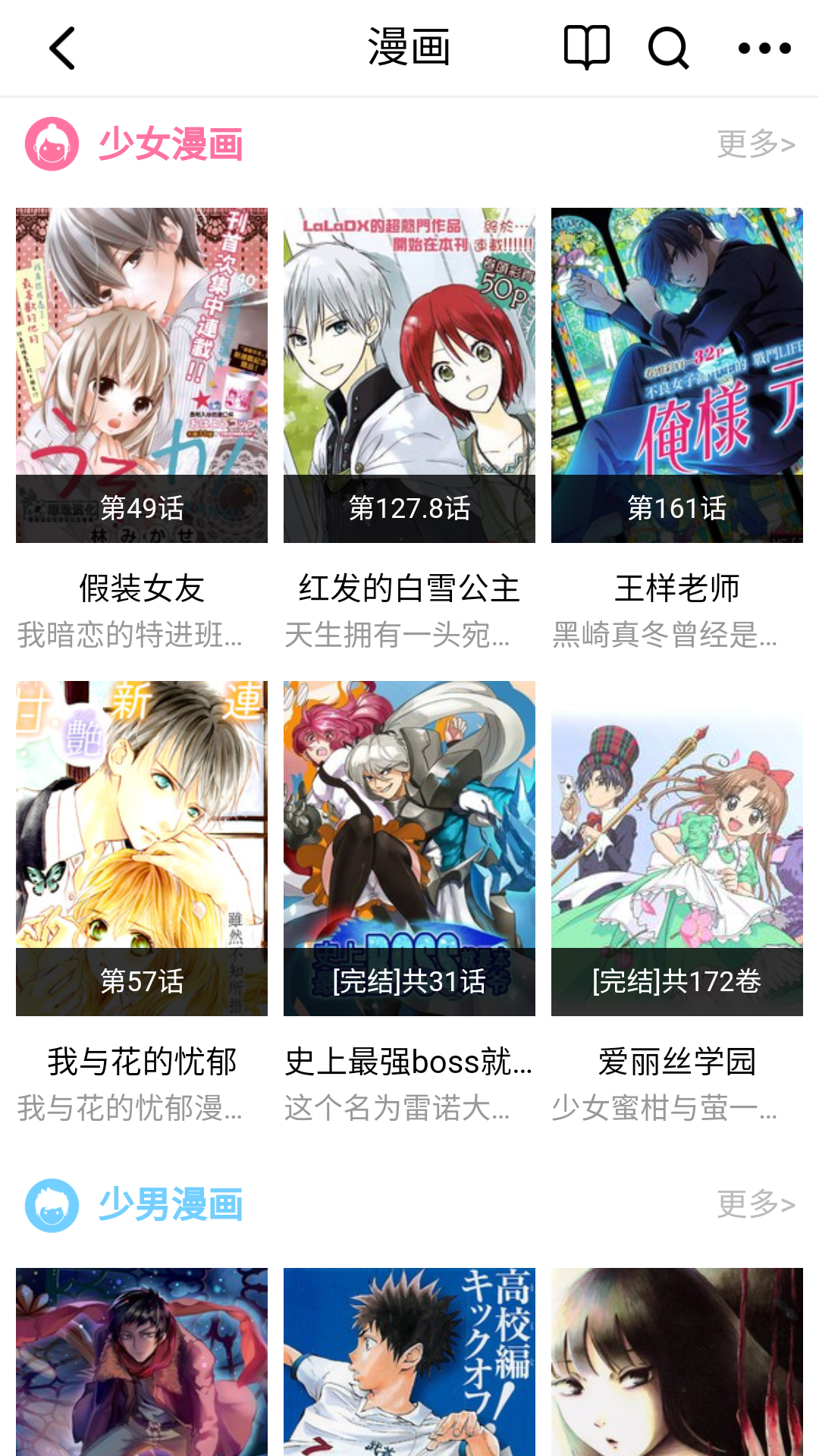Click the pink girl avatar icon
Screen dimensions: 819x1456
[50, 143]
